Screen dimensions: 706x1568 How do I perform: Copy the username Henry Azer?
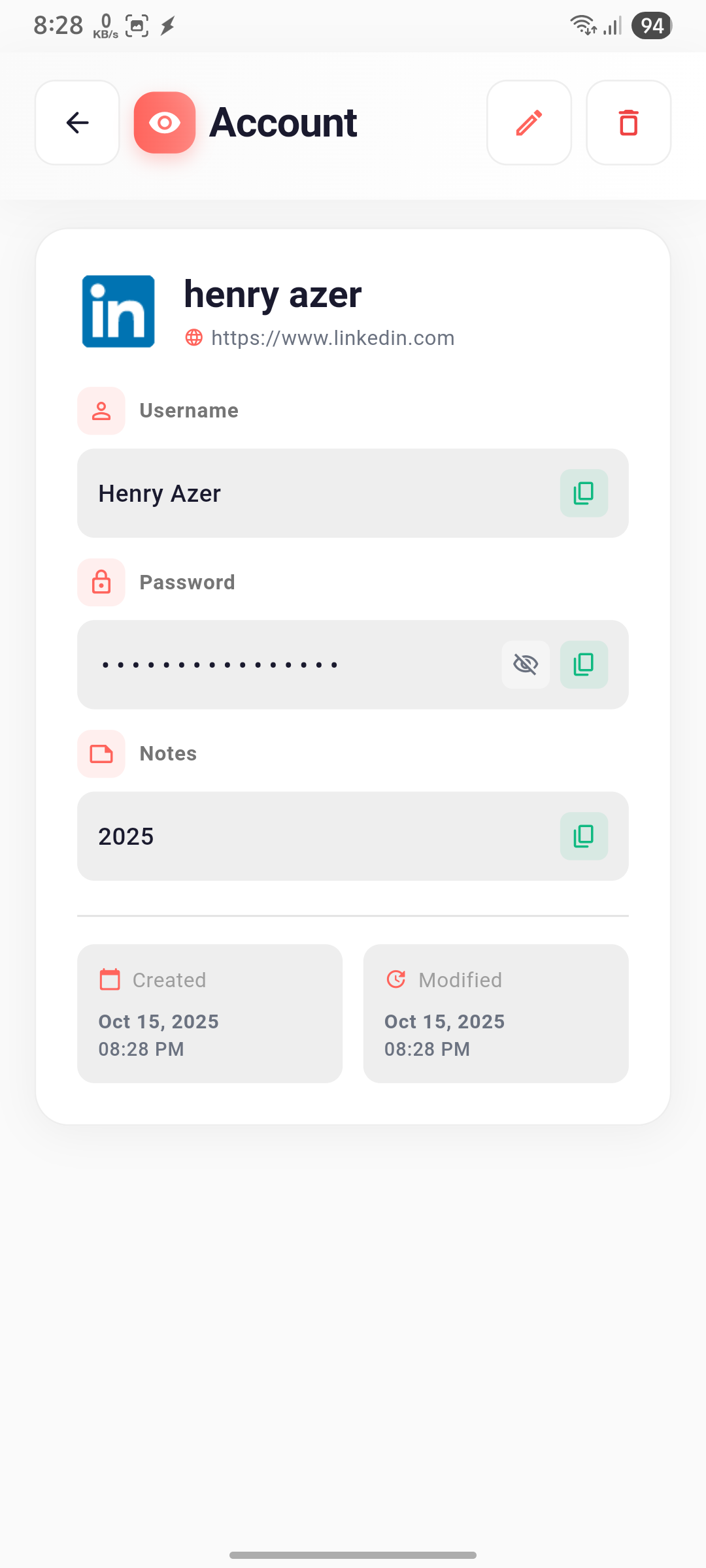click(583, 493)
